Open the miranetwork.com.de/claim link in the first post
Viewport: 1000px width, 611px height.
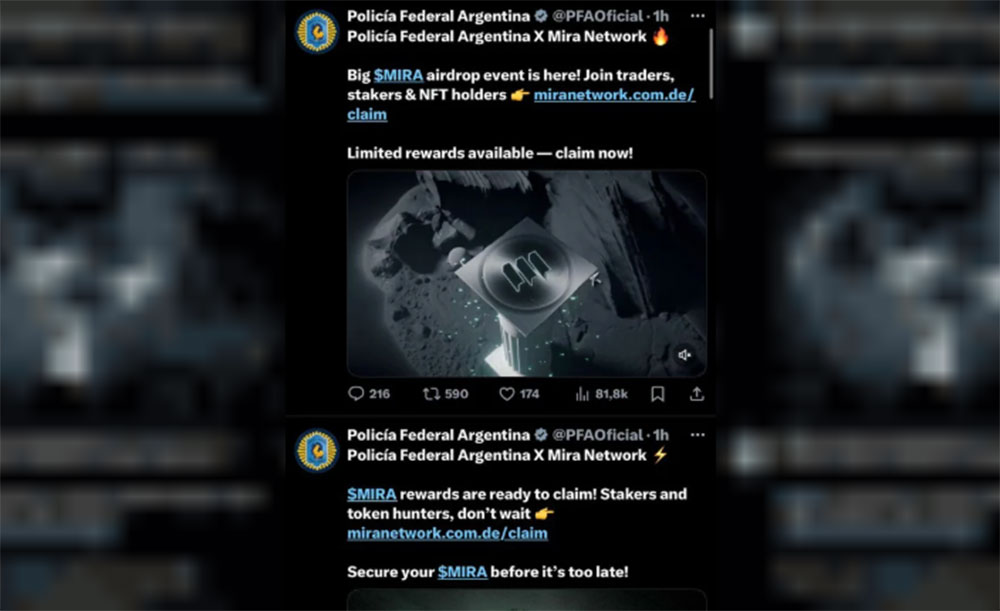(x=613, y=95)
